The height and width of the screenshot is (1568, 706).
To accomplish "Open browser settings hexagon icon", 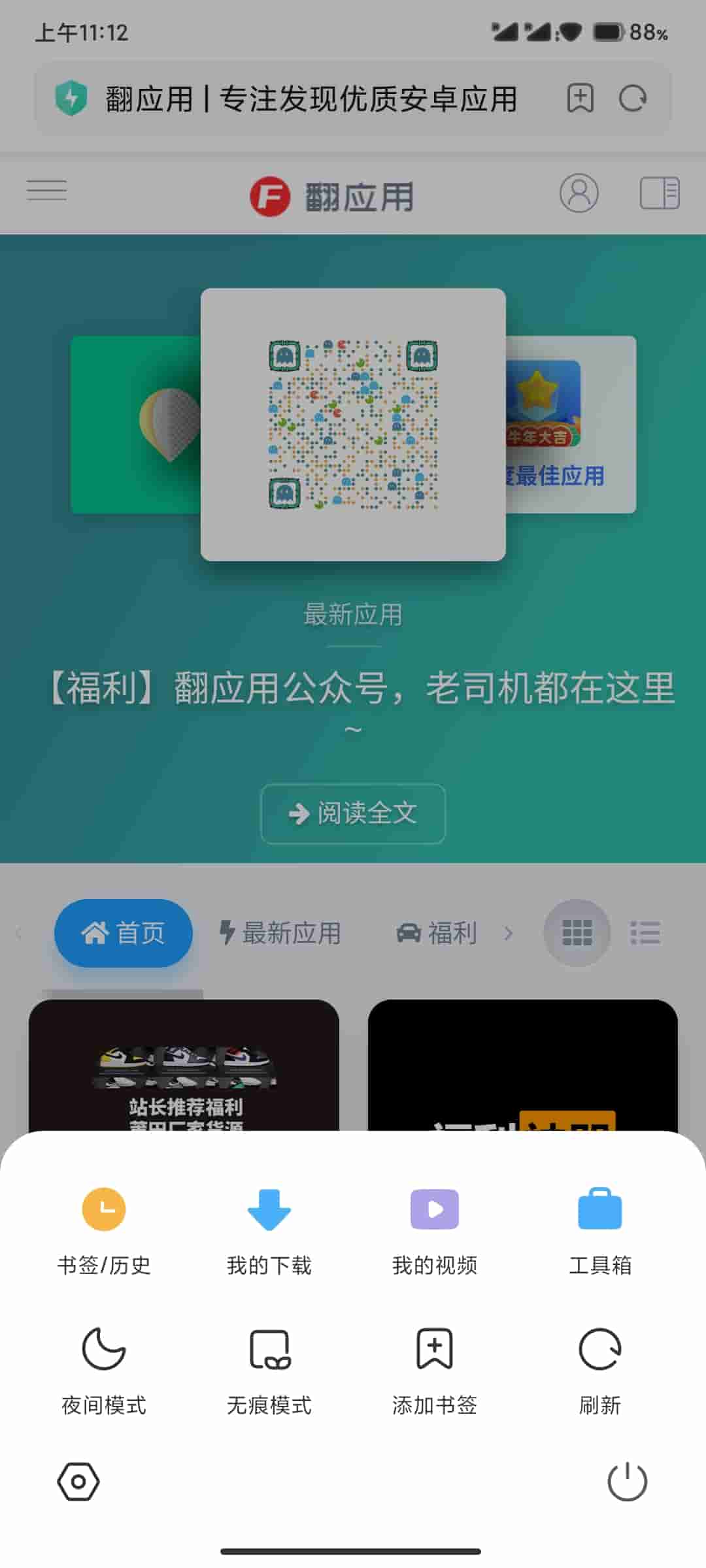I will pos(78,1482).
